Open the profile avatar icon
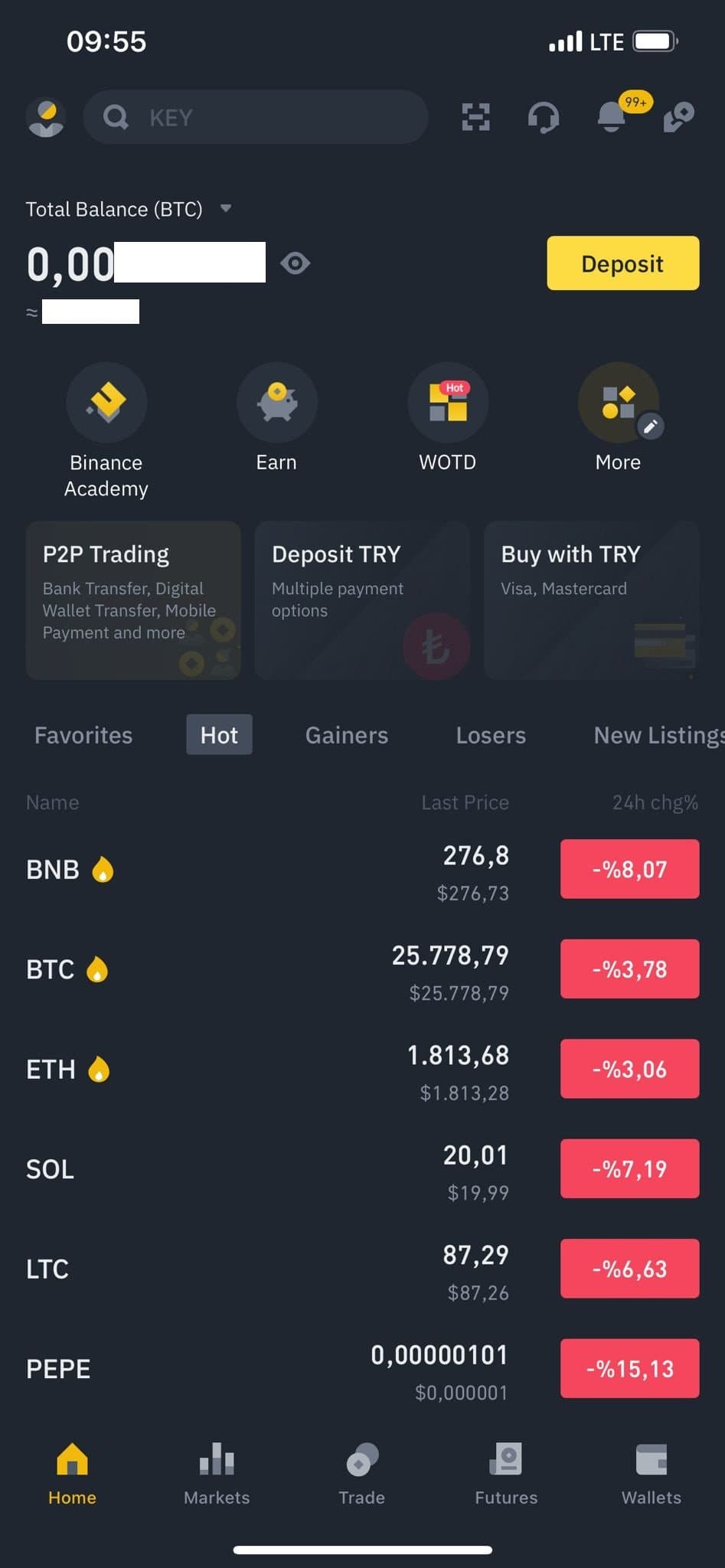Image resolution: width=725 pixels, height=1568 pixels. (x=46, y=118)
